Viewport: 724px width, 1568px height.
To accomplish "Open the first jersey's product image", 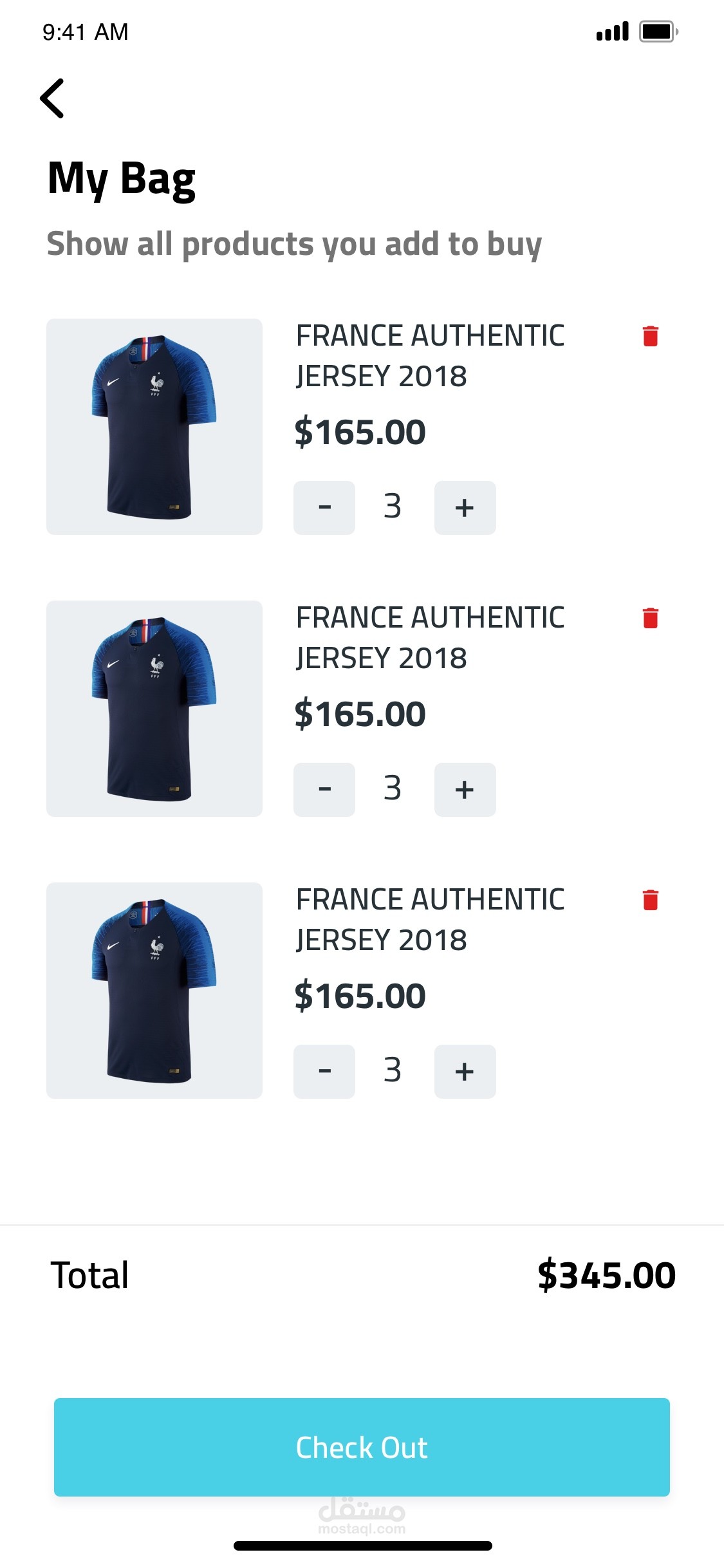I will pos(154,426).
